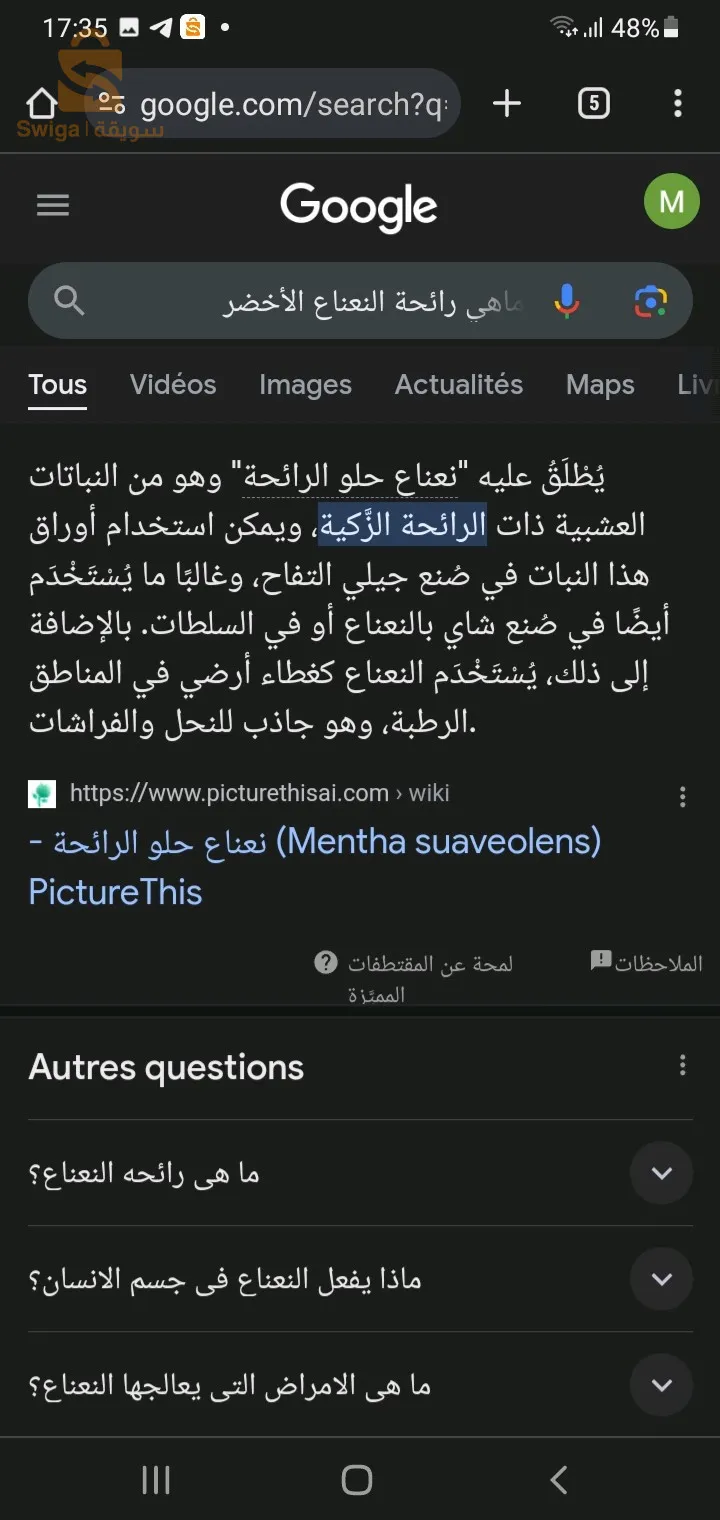
Task: Open a new browser tab
Action: 507,103
